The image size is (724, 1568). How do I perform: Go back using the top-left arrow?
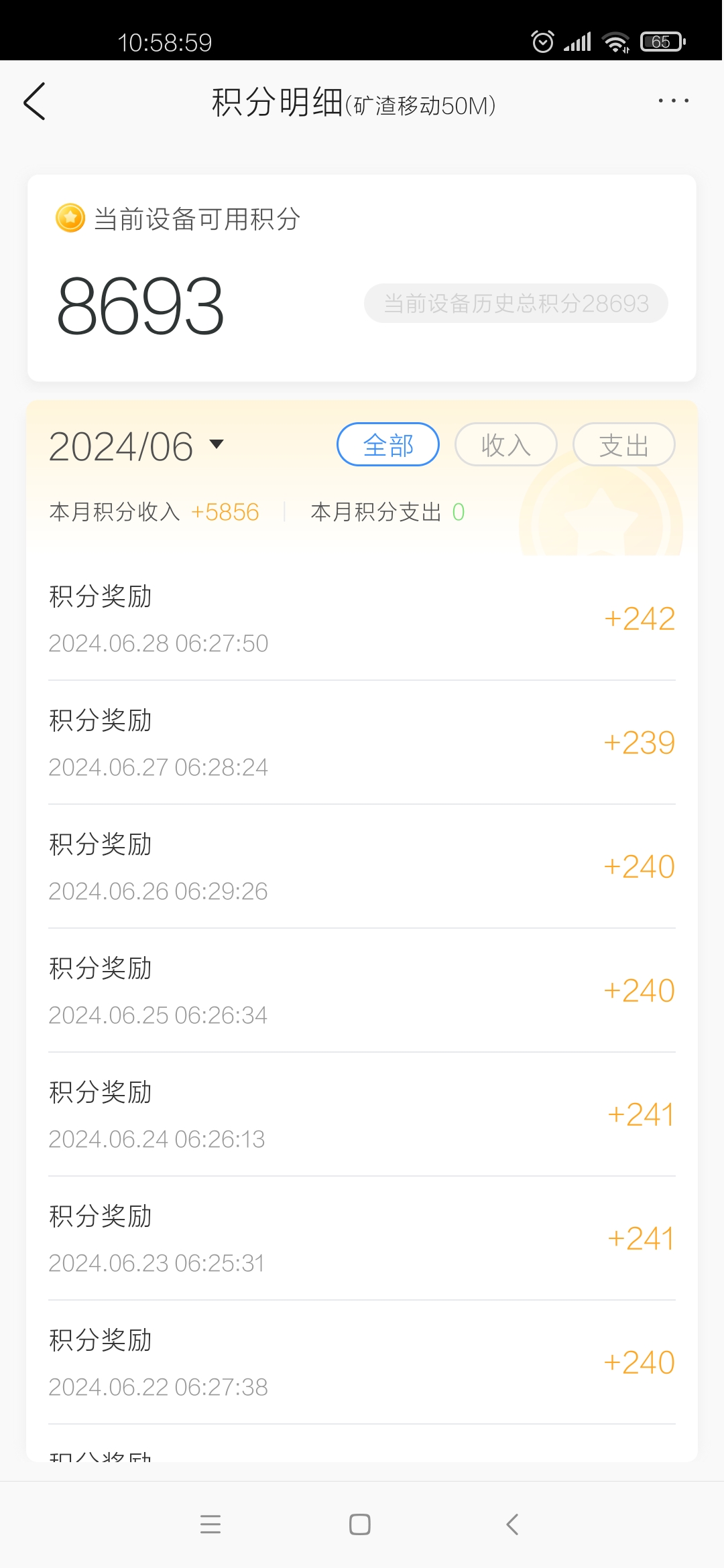click(x=34, y=101)
